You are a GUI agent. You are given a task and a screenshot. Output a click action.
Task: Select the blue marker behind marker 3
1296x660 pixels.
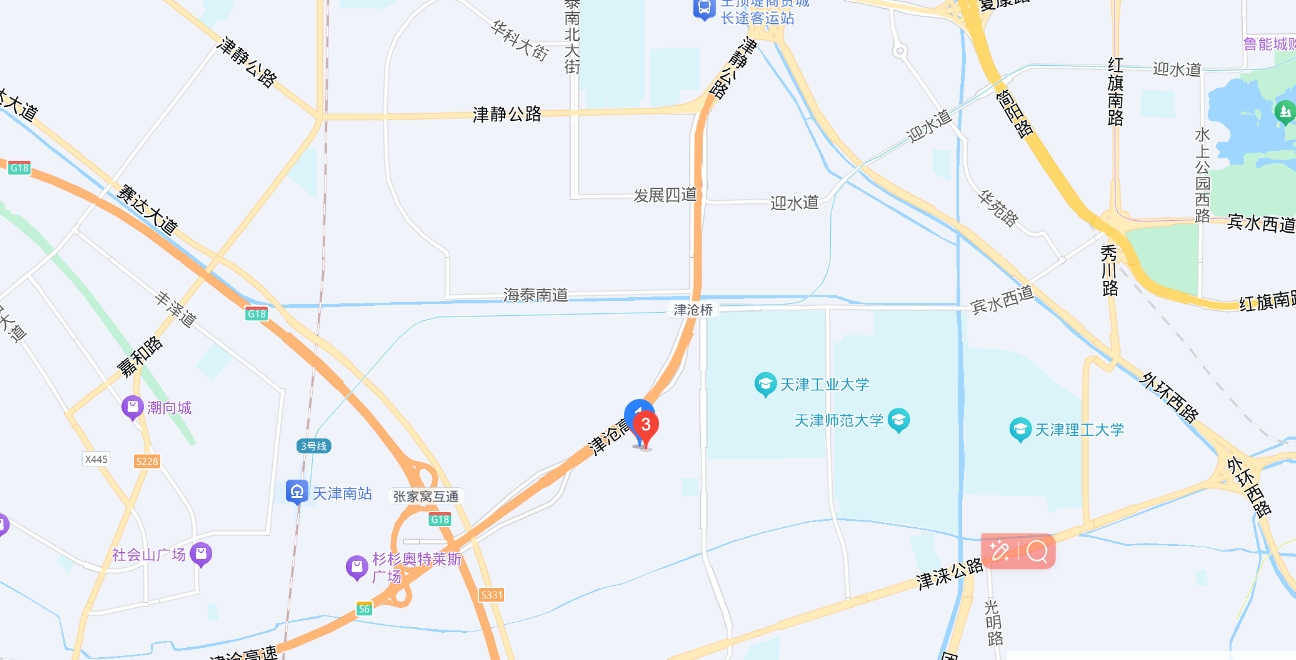(634, 410)
